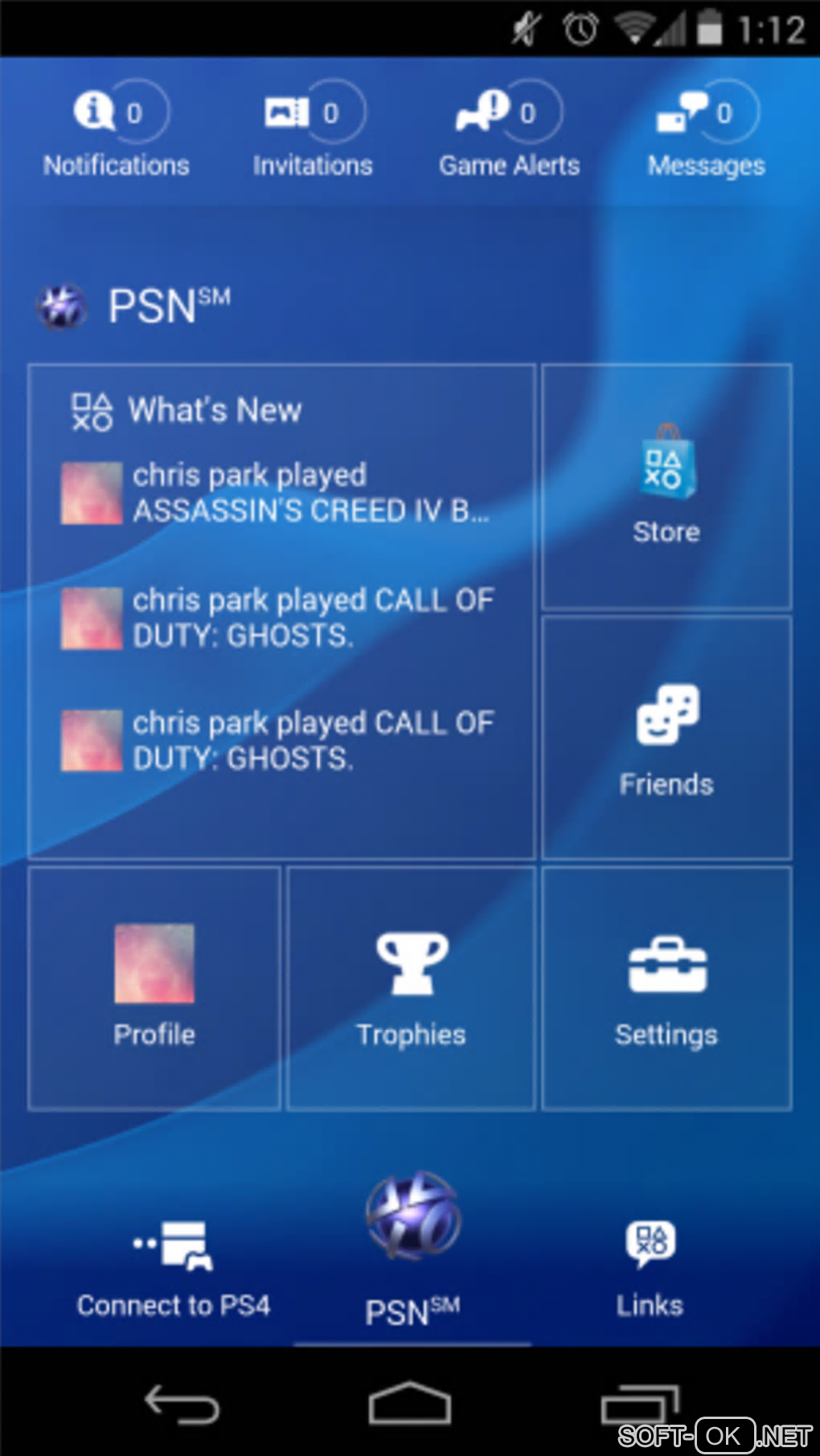Switch to the PSN tab at the bottom
This screenshot has width=820, height=1456.
tap(412, 1254)
